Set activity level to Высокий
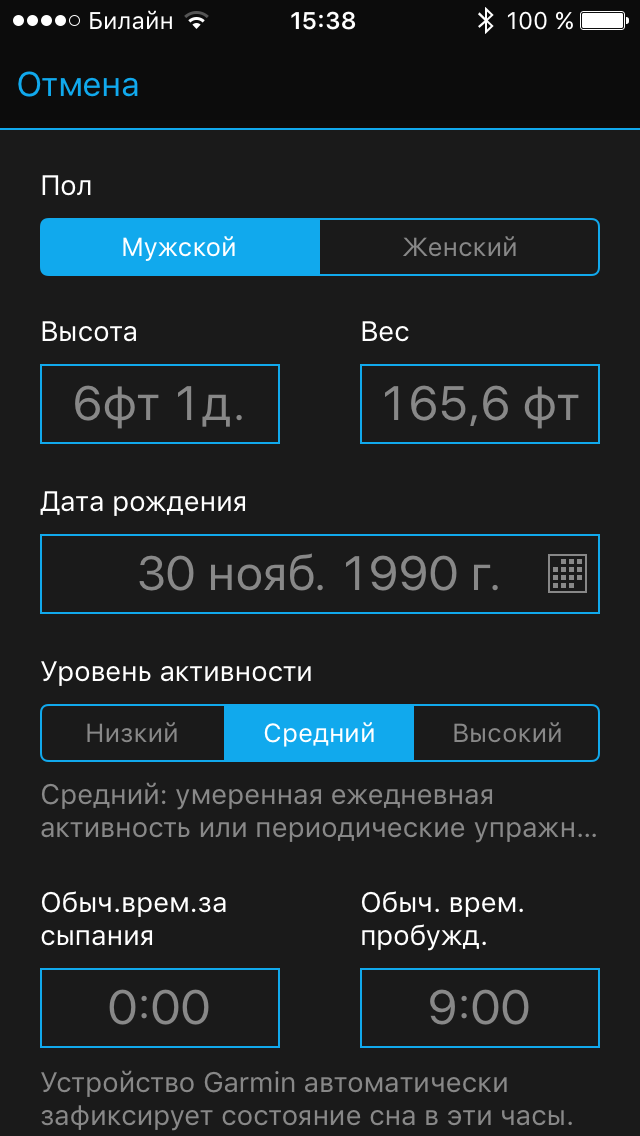Viewport: 640px width, 1136px height. click(507, 732)
